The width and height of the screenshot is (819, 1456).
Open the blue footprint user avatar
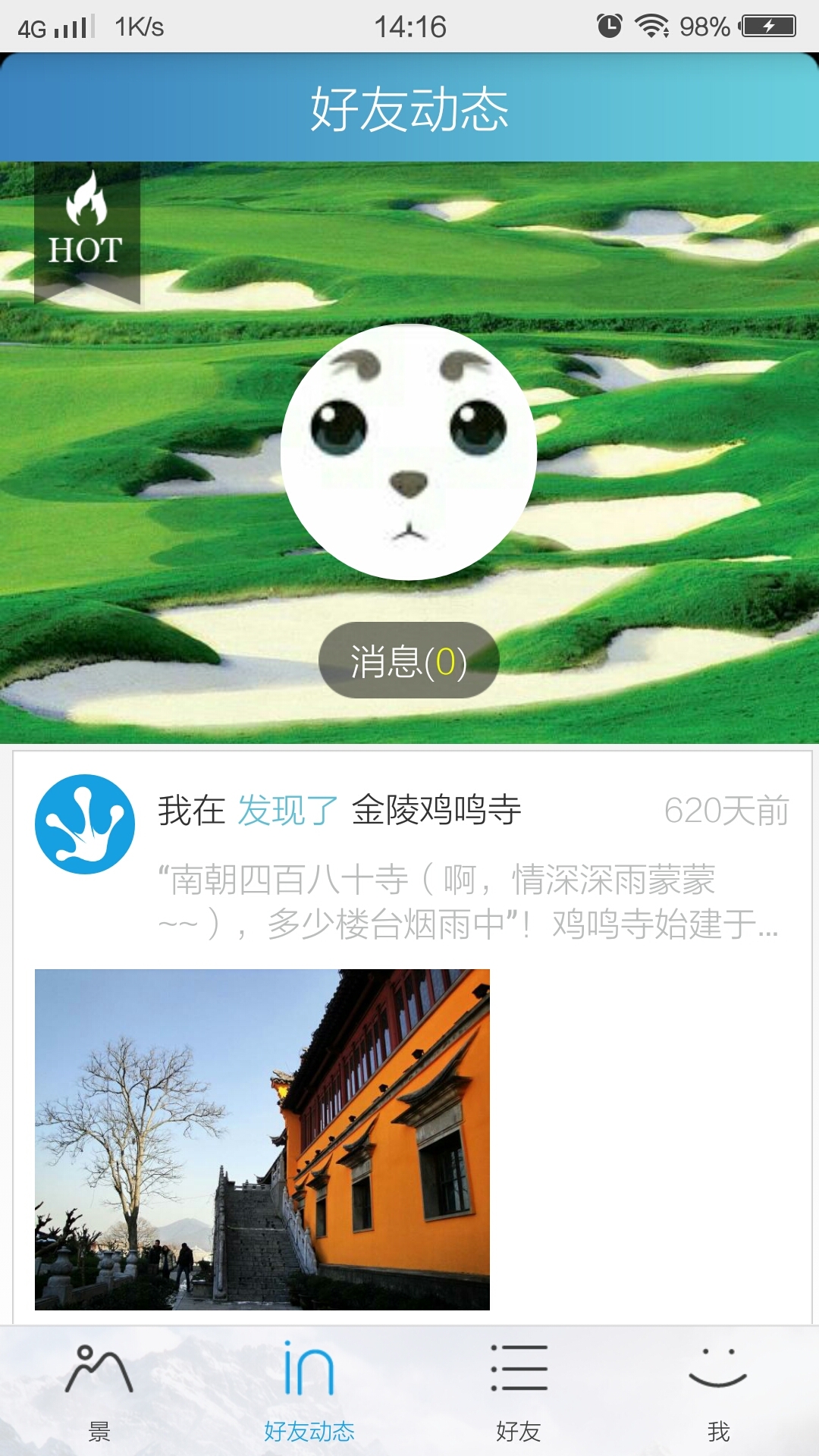[85, 824]
